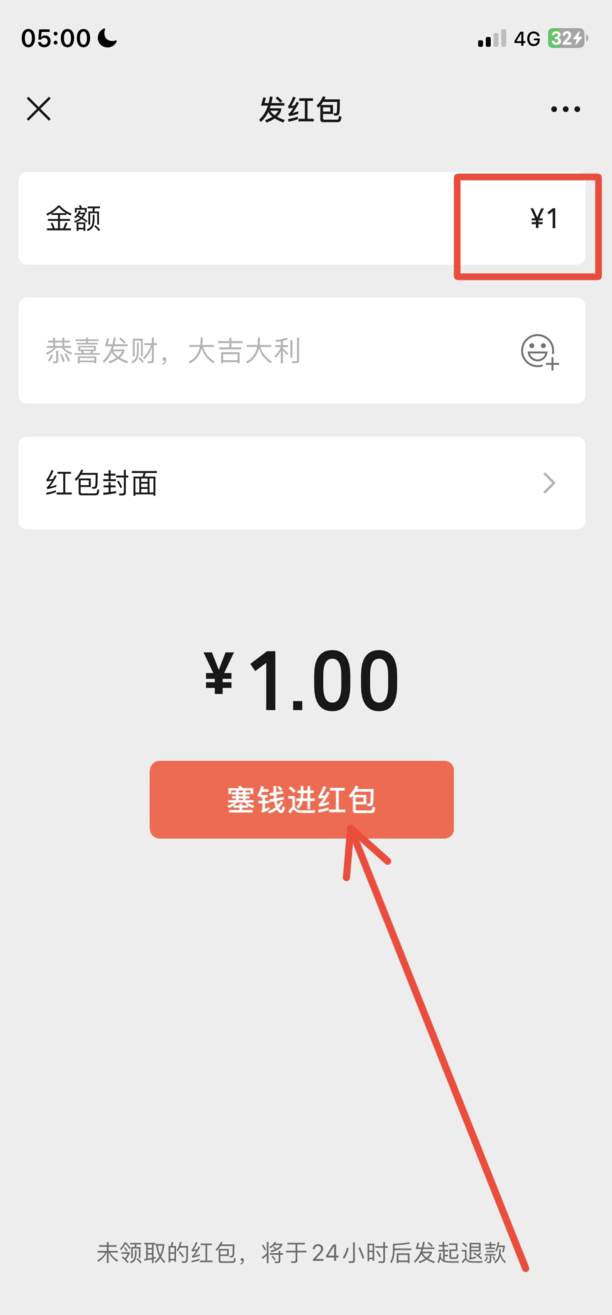Open the three-dot overflow menu

click(x=565, y=110)
